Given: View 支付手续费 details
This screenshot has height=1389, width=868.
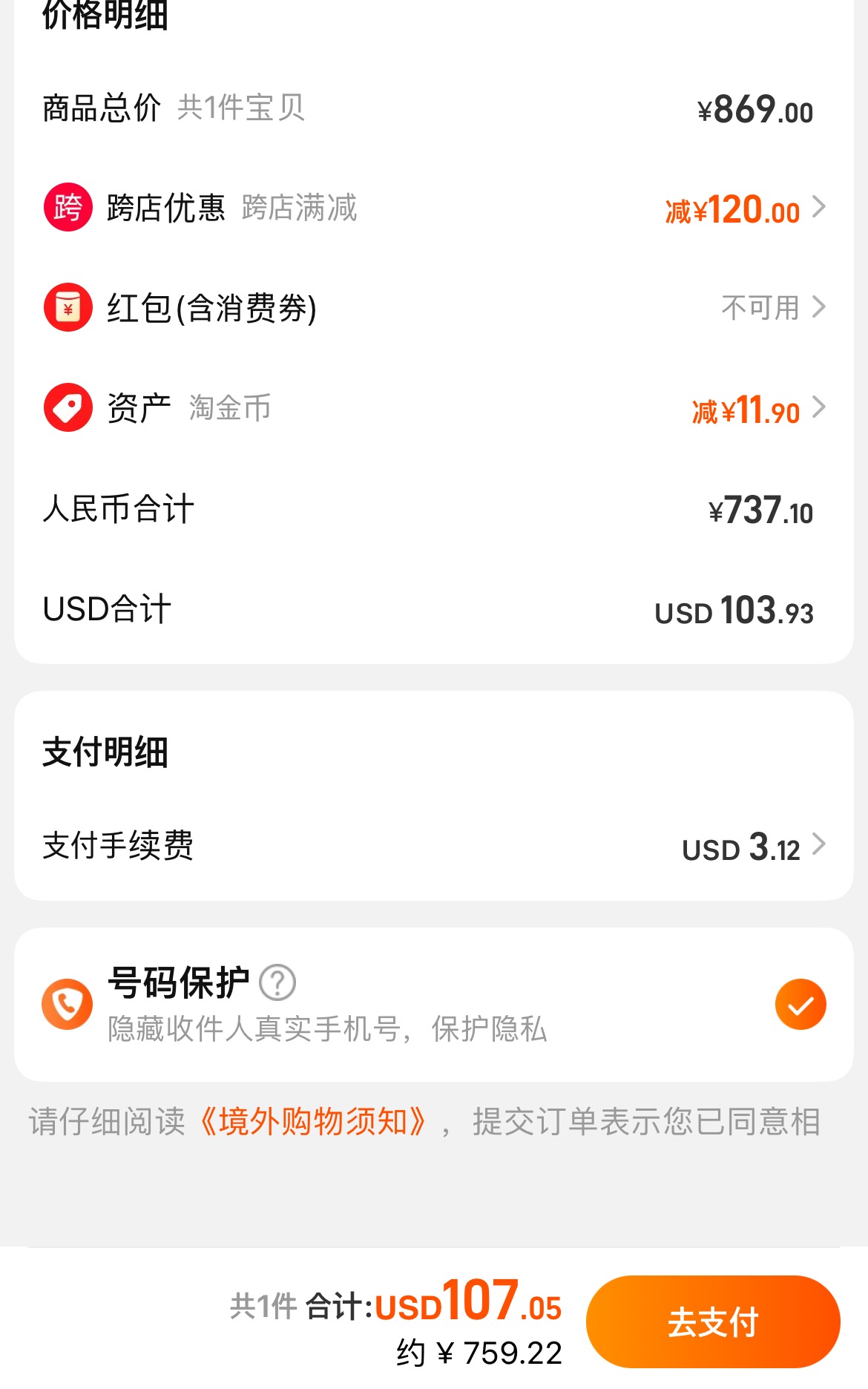Looking at the screenshot, I should click(434, 846).
